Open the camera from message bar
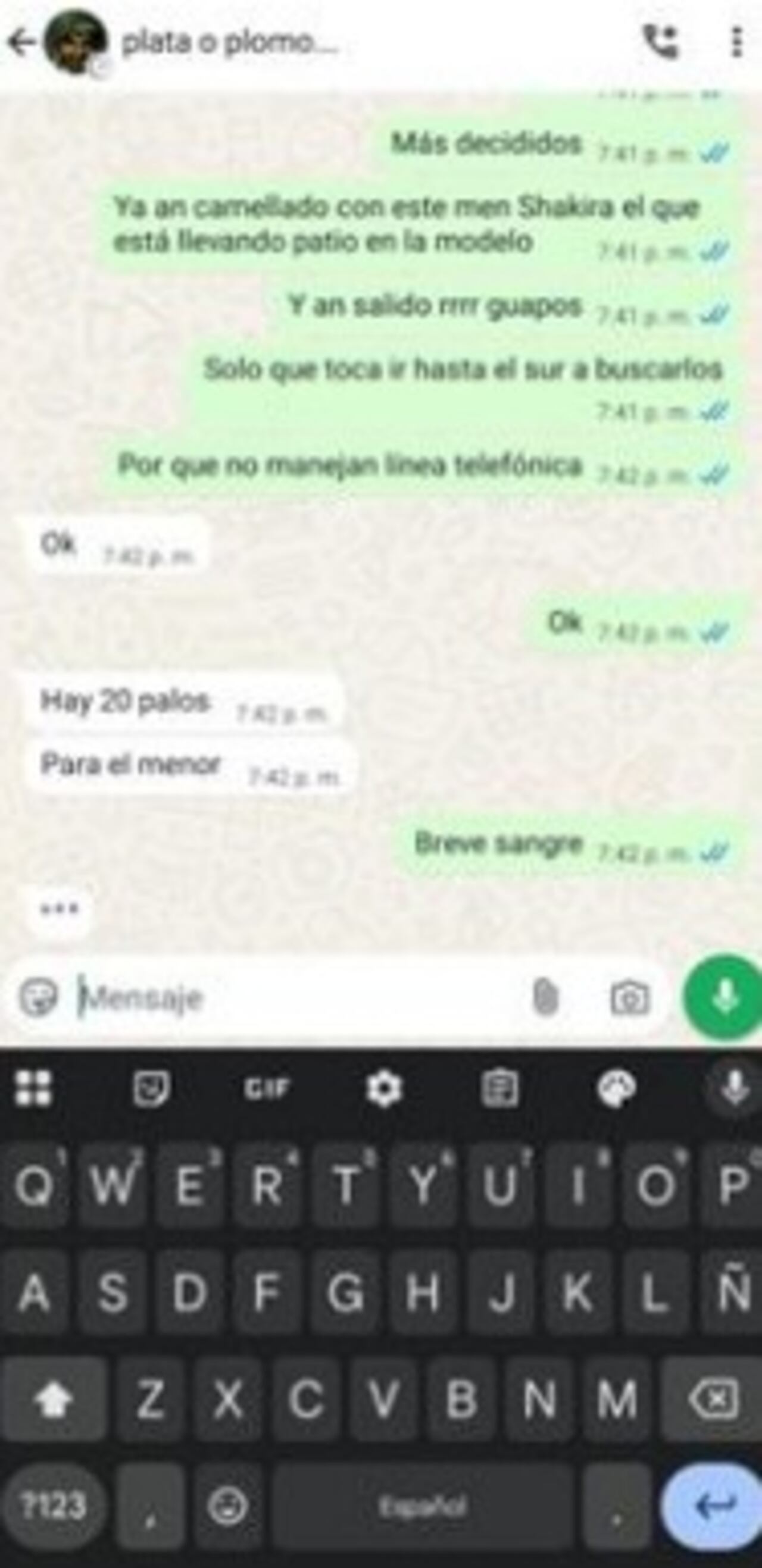762x1568 pixels. click(x=630, y=998)
